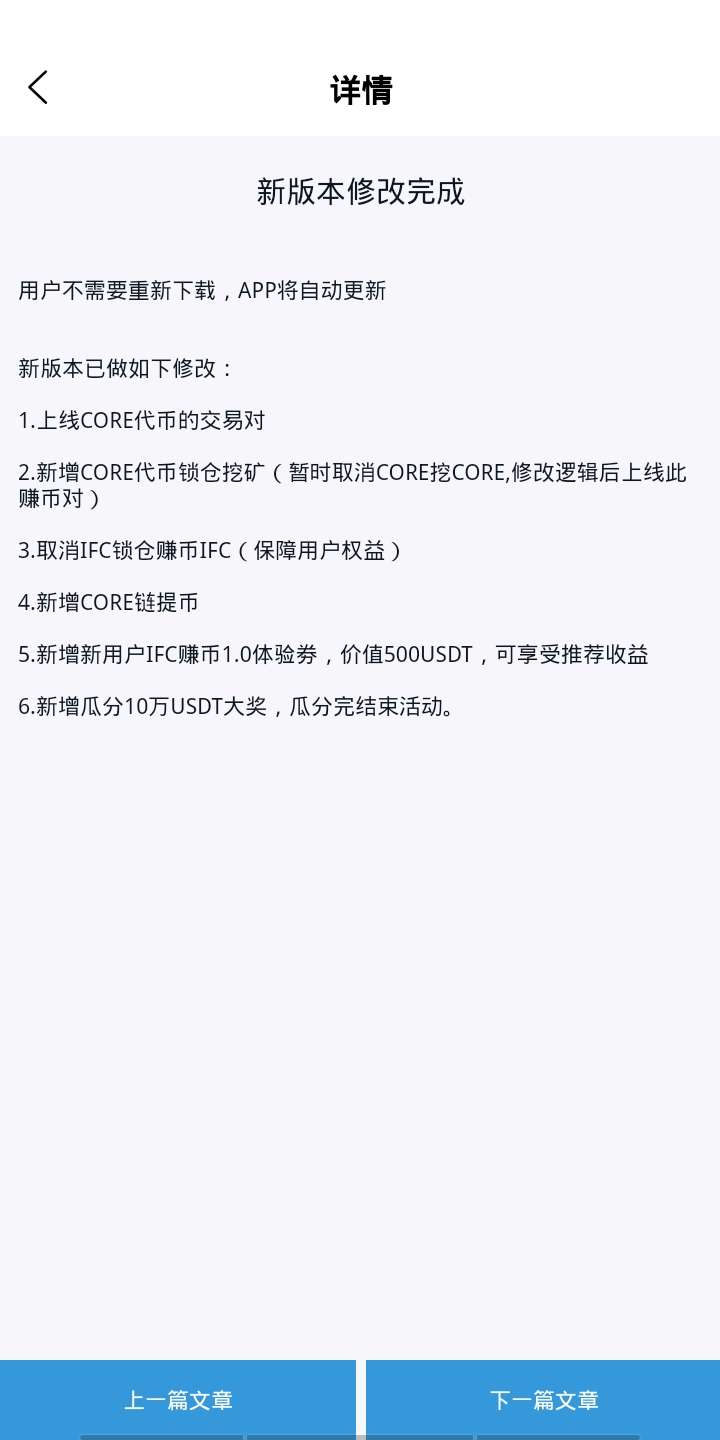
Task: Go back using the top-left arrow
Action: [37, 88]
